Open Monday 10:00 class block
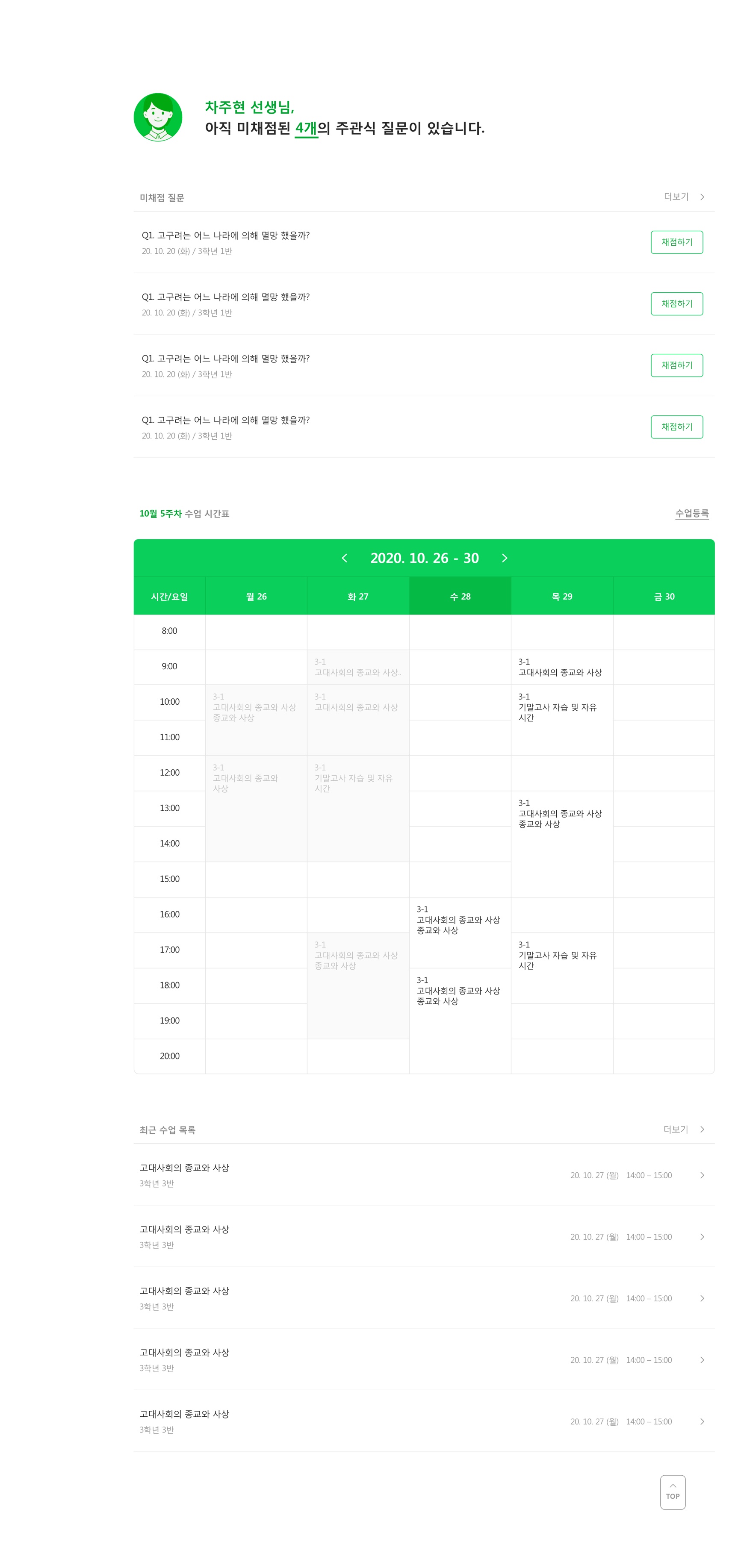This screenshot has height=1568, width=744. click(x=256, y=720)
